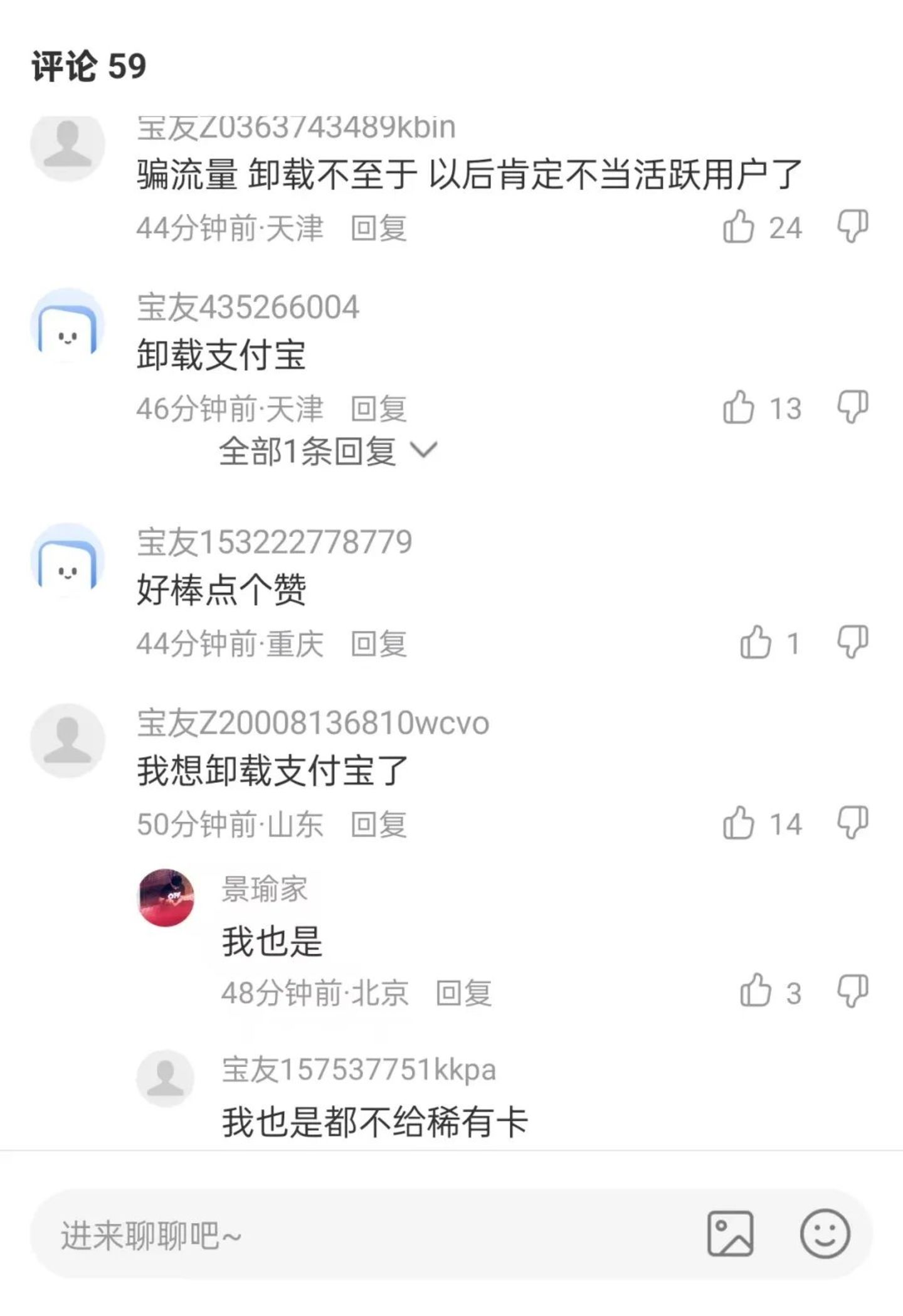Reply to the comment '卸载支付宝'
The image size is (903, 1316).
(x=379, y=409)
